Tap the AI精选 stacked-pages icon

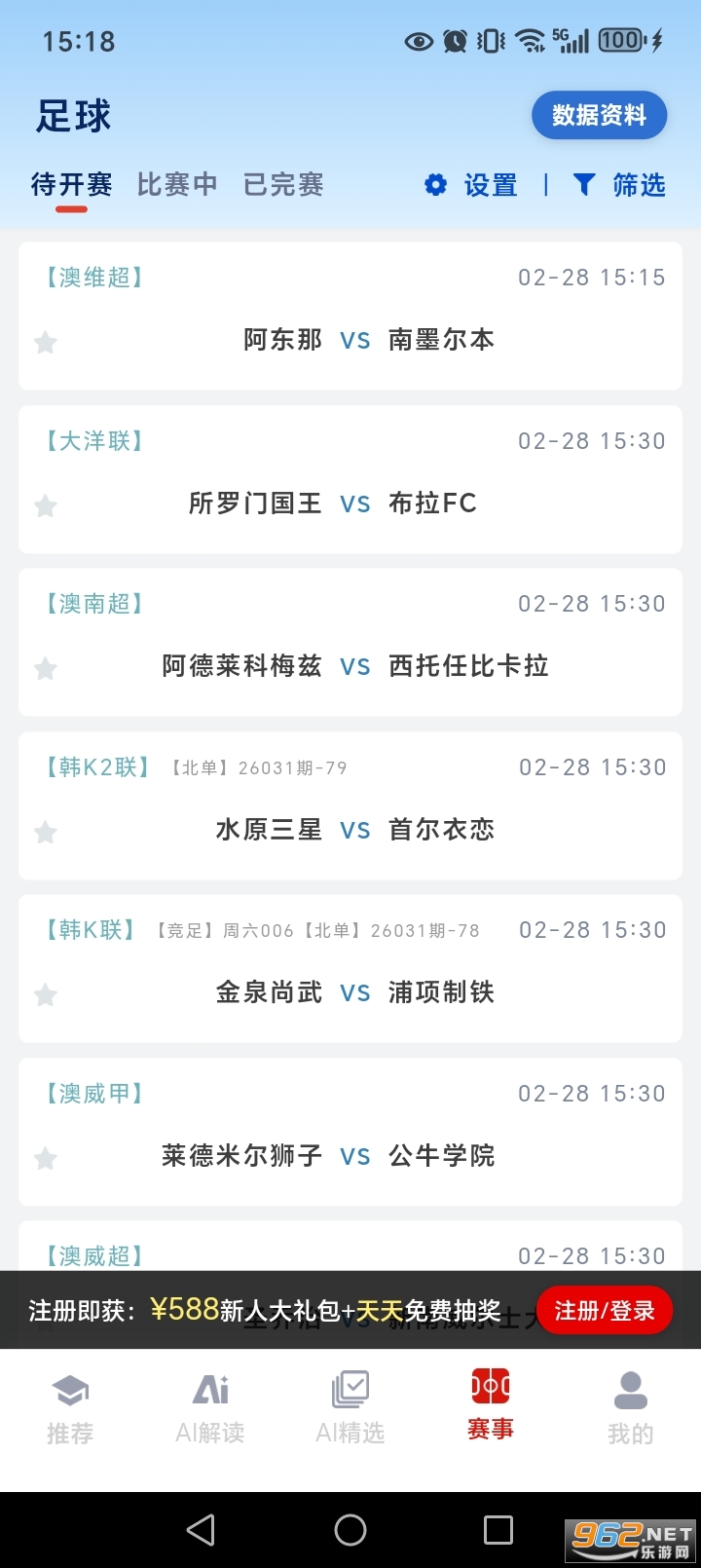(x=350, y=1387)
